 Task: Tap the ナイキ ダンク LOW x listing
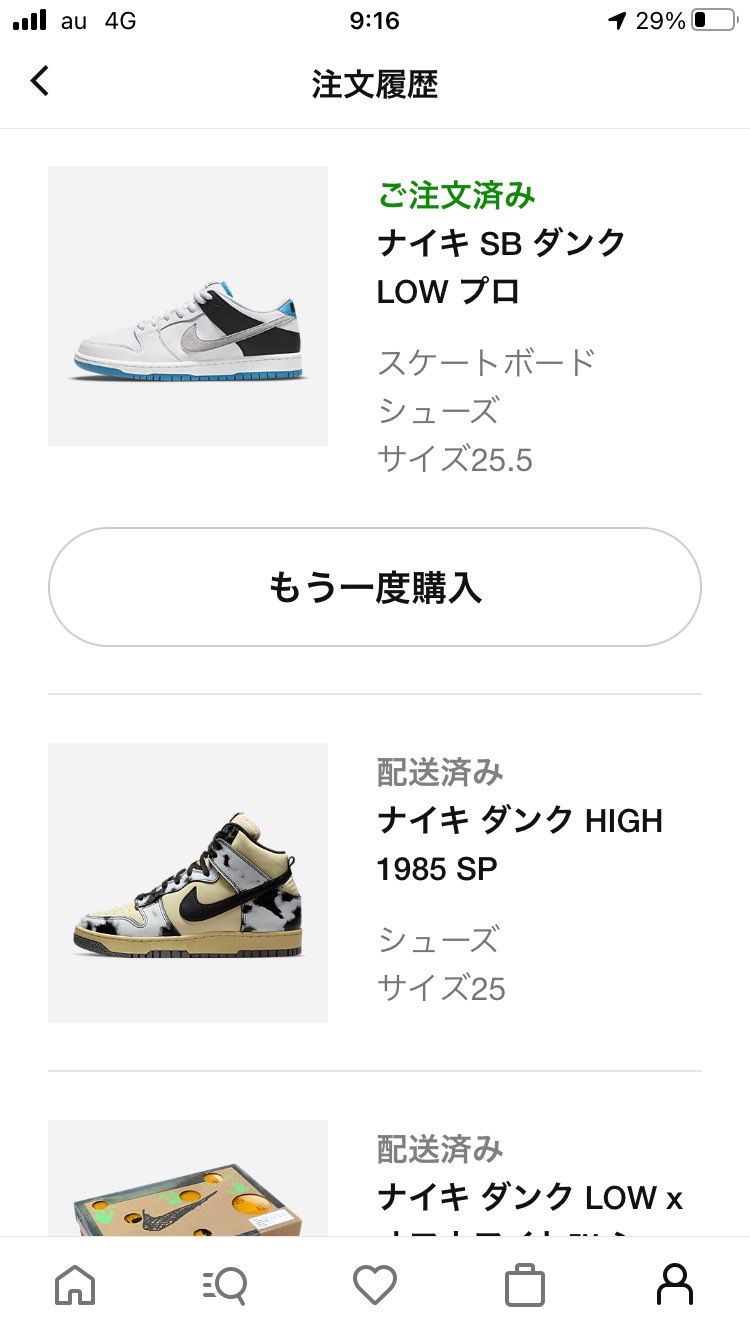[x=530, y=1198]
